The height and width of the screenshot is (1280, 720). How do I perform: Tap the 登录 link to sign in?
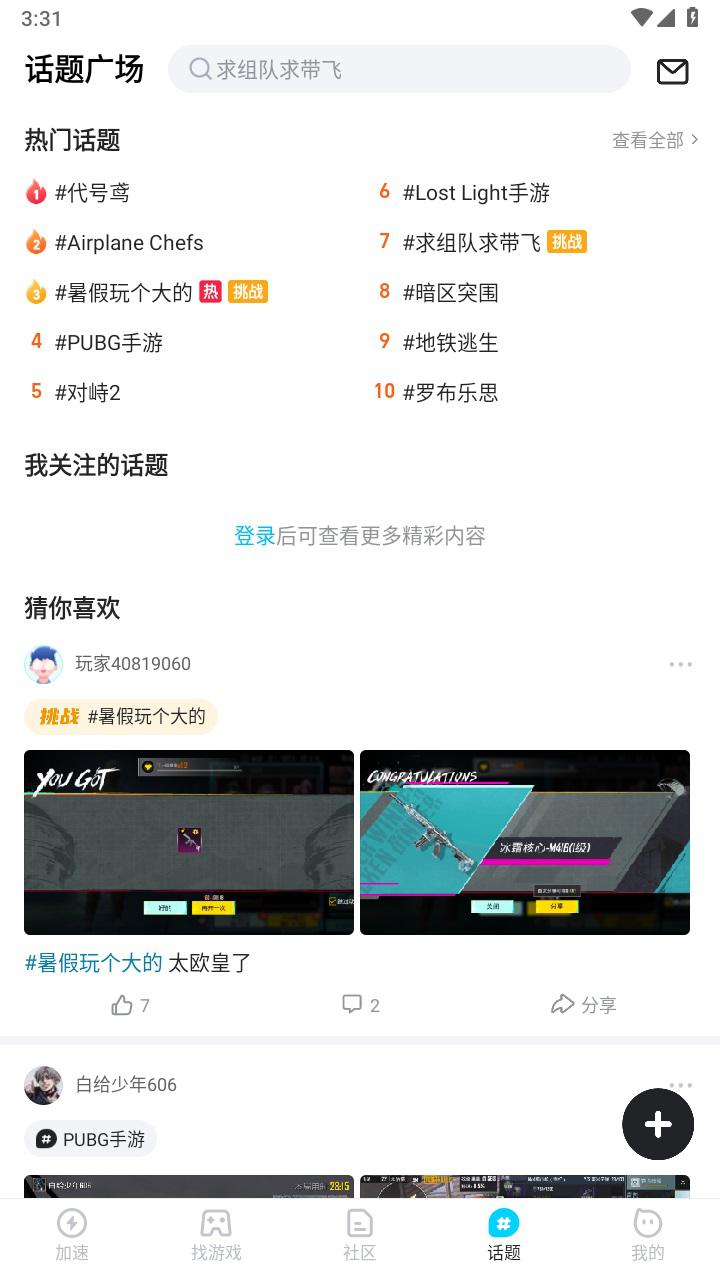[x=255, y=536]
